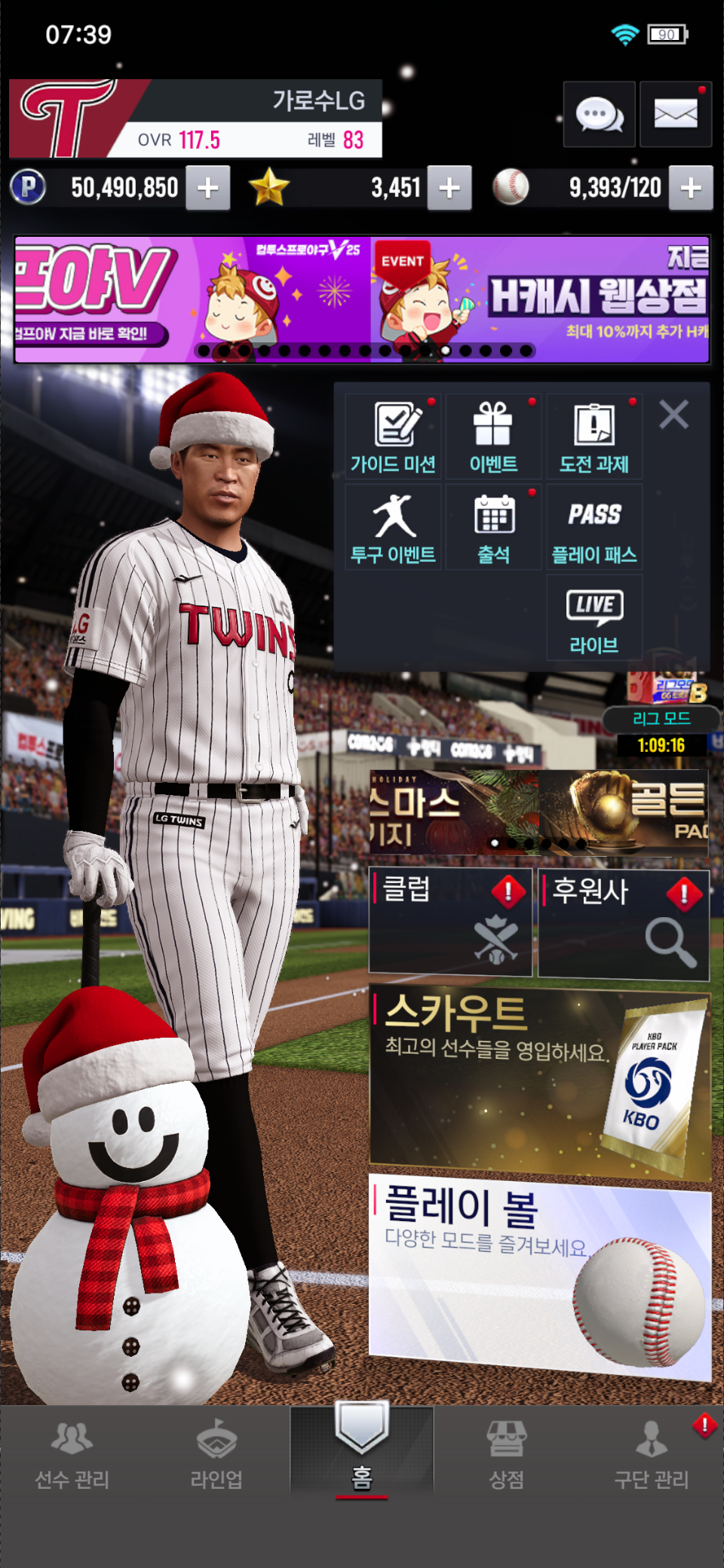724x1568 pixels.
Task: Open 라이브 menu
Action: coord(594,618)
